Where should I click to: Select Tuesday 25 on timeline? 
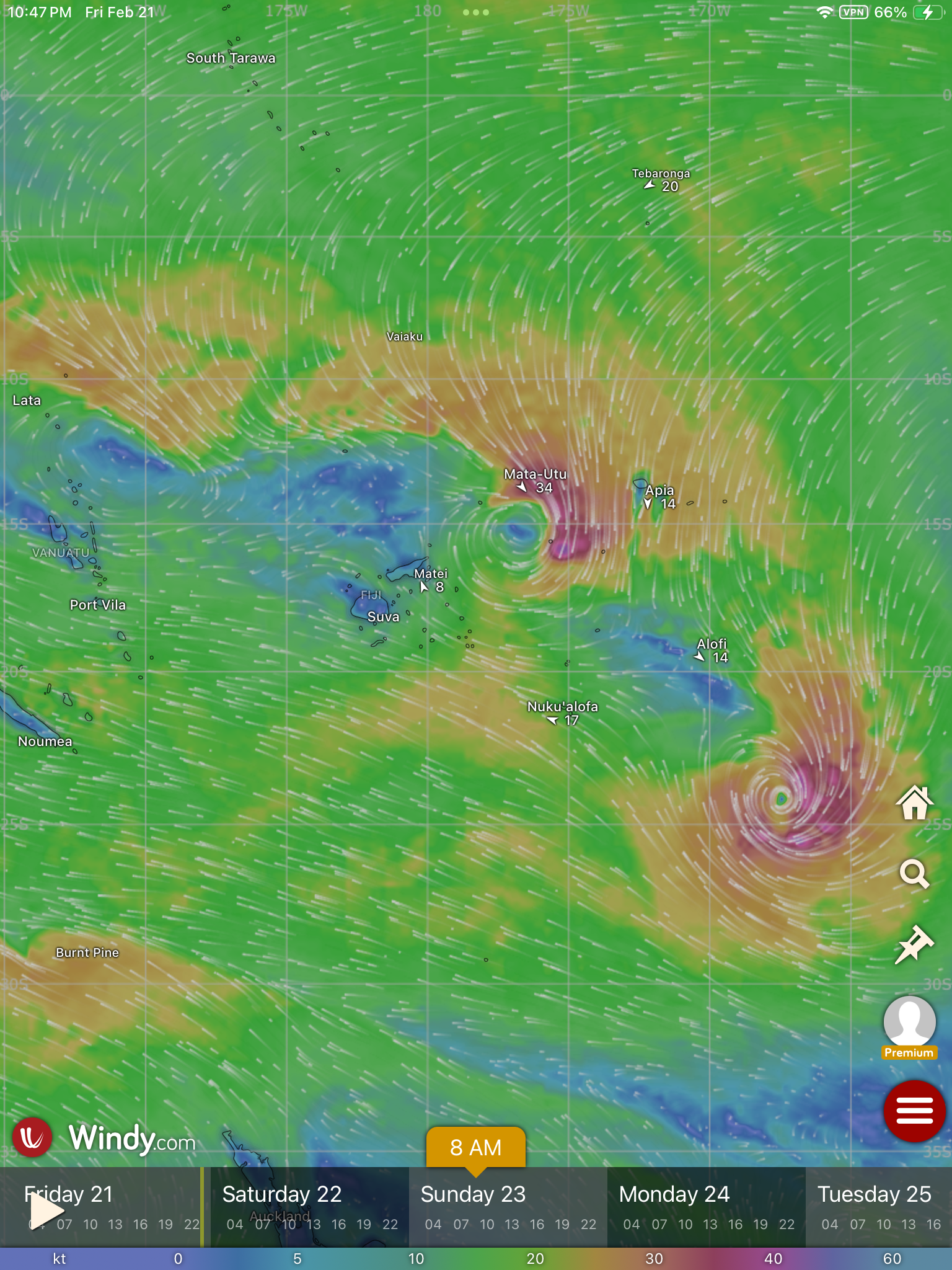874,1194
